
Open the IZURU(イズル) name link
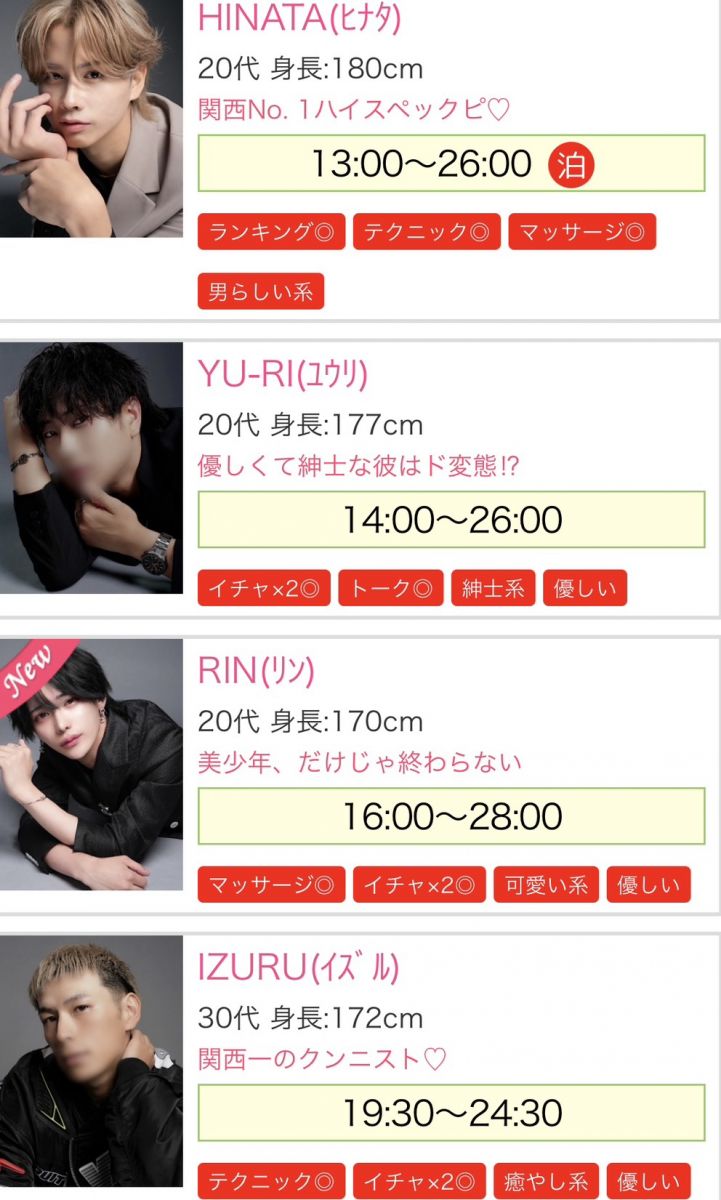[x=298, y=967]
